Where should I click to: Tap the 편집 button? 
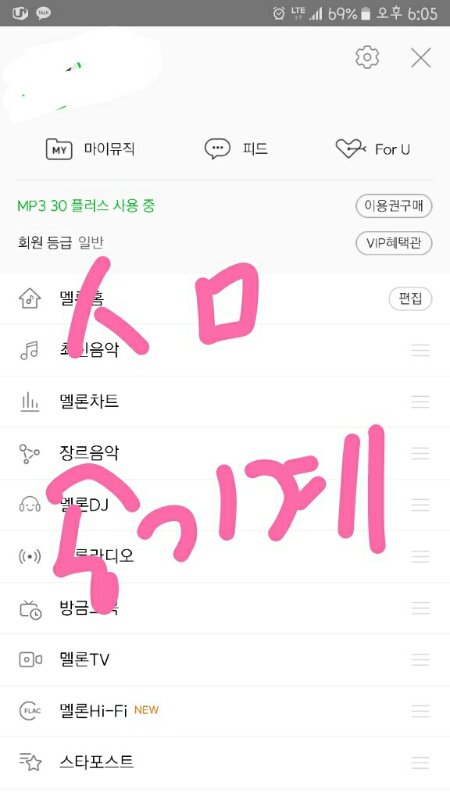pos(410,298)
